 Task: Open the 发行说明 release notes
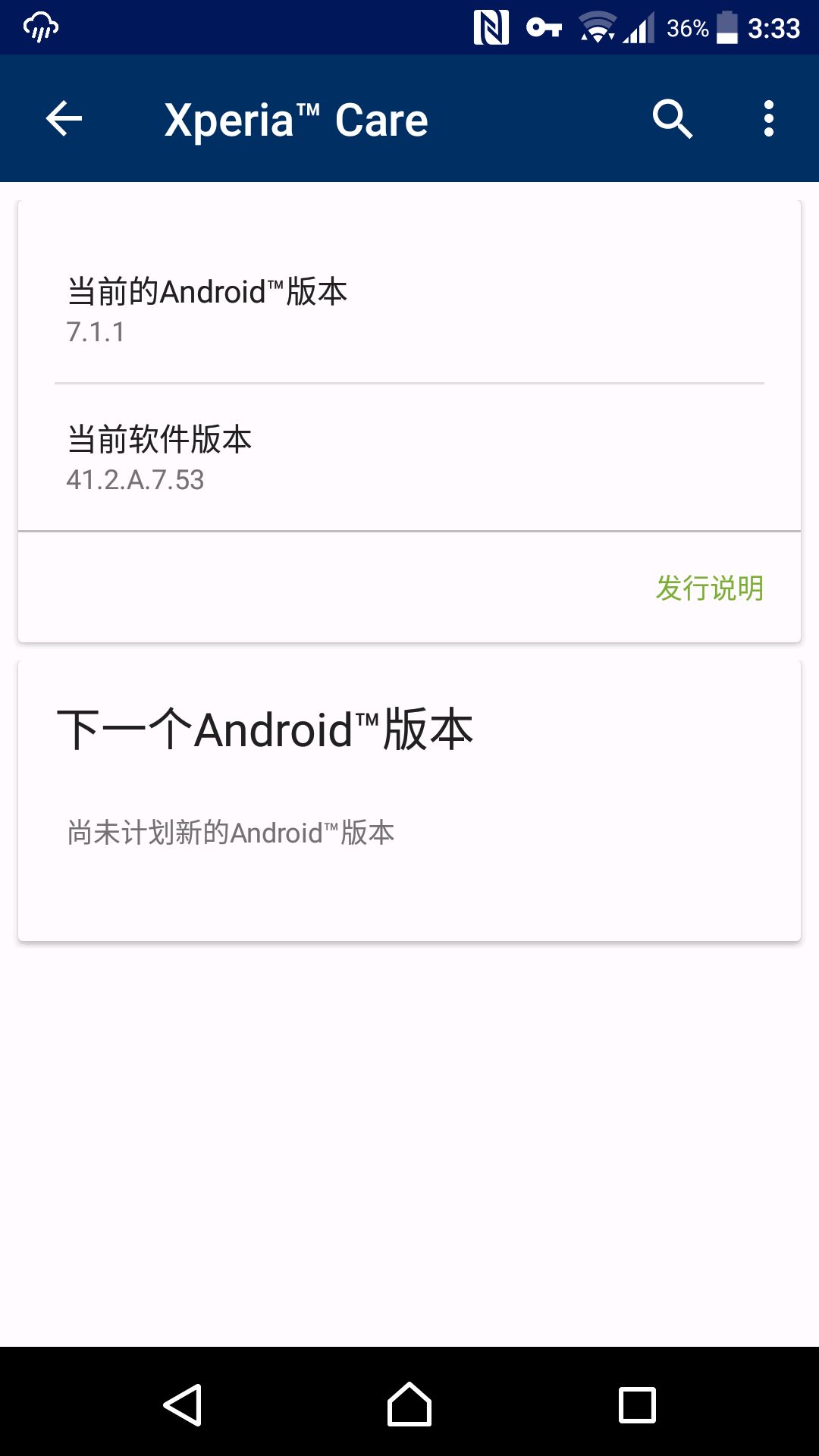[710, 588]
